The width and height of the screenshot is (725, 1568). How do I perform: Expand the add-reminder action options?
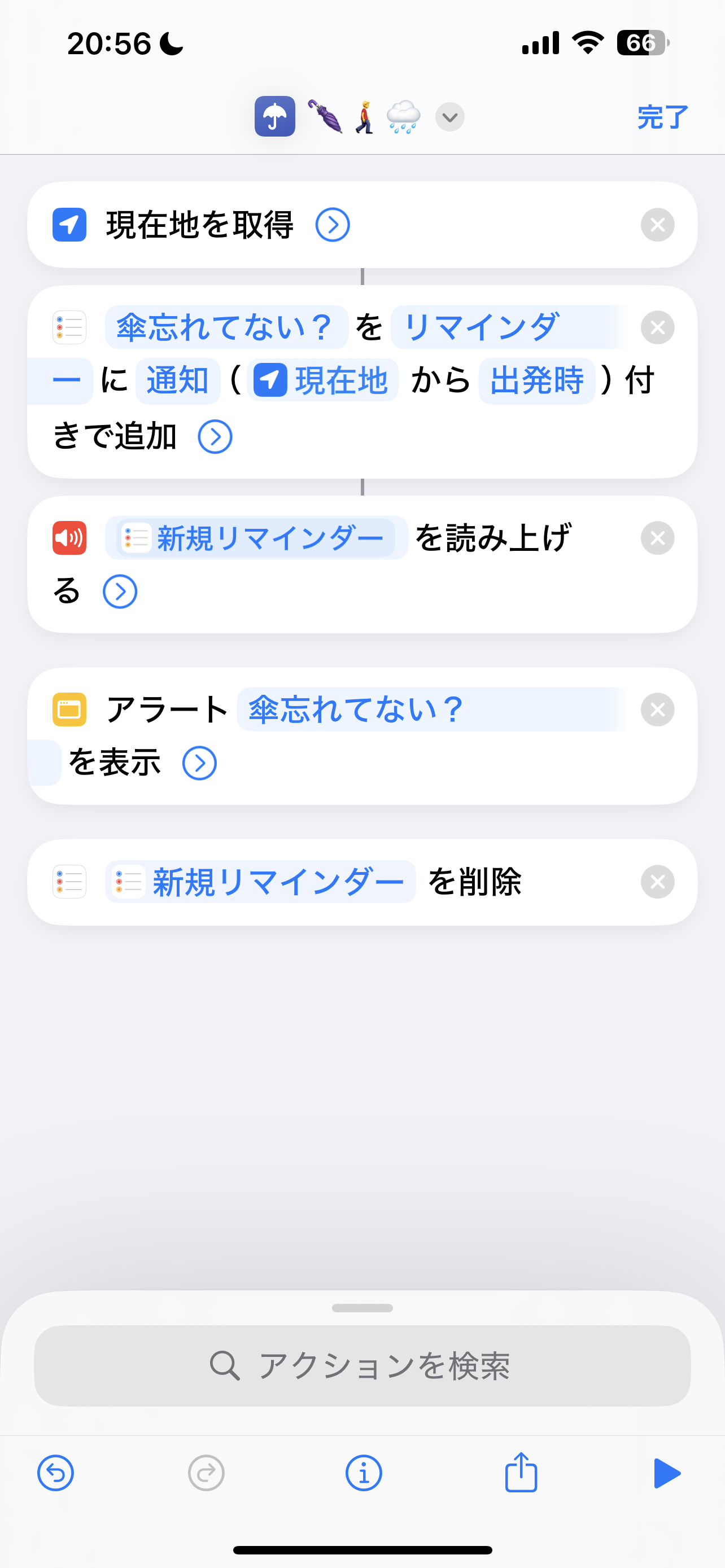click(x=215, y=437)
